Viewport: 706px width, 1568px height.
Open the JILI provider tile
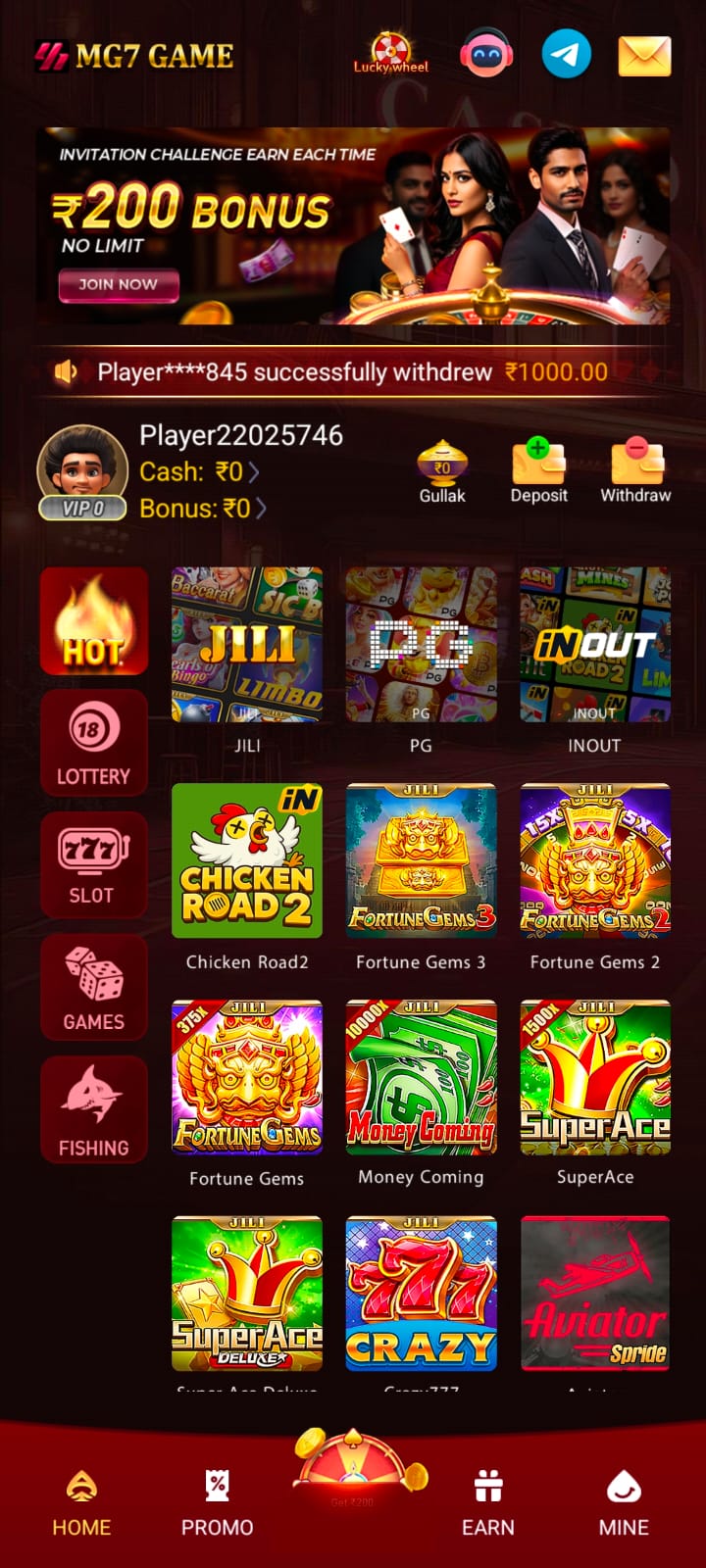247,645
